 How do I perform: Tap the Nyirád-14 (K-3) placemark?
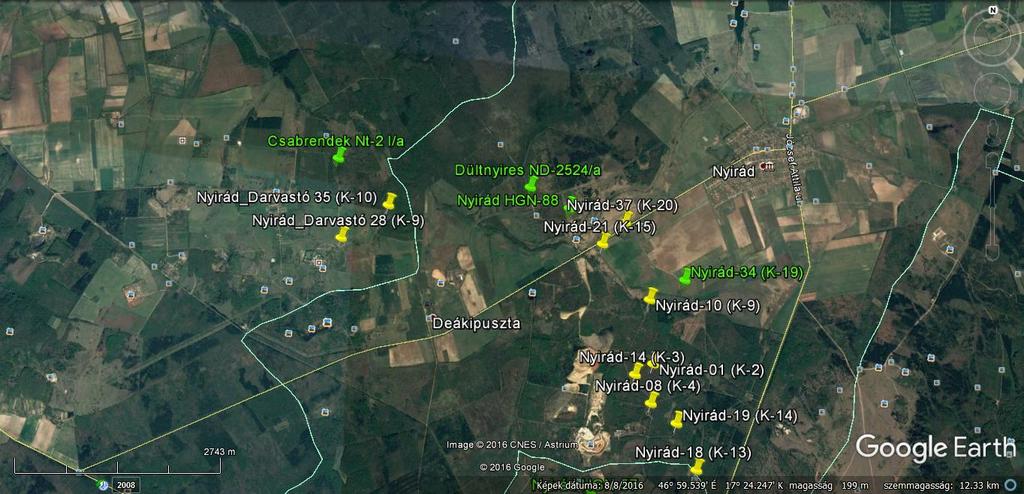pos(635,371)
